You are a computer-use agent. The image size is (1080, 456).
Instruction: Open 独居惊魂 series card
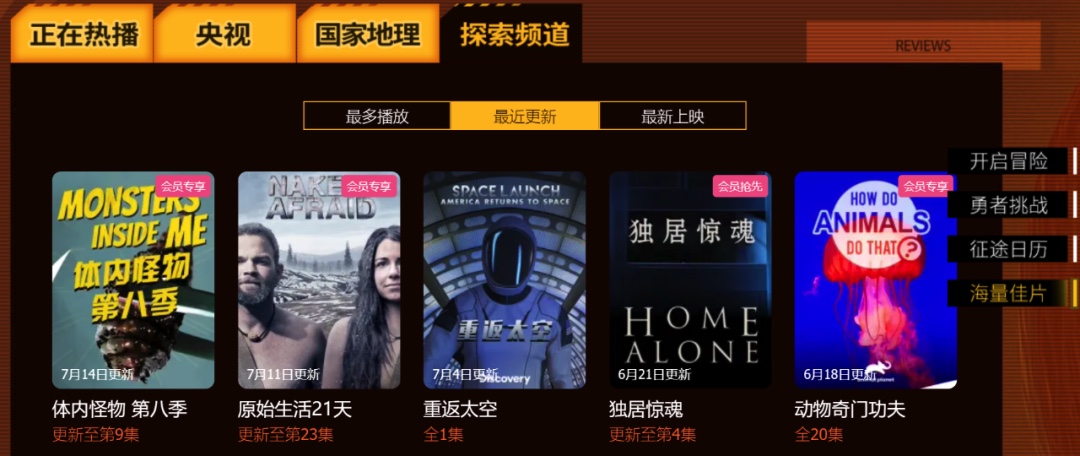[x=690, y=280]
